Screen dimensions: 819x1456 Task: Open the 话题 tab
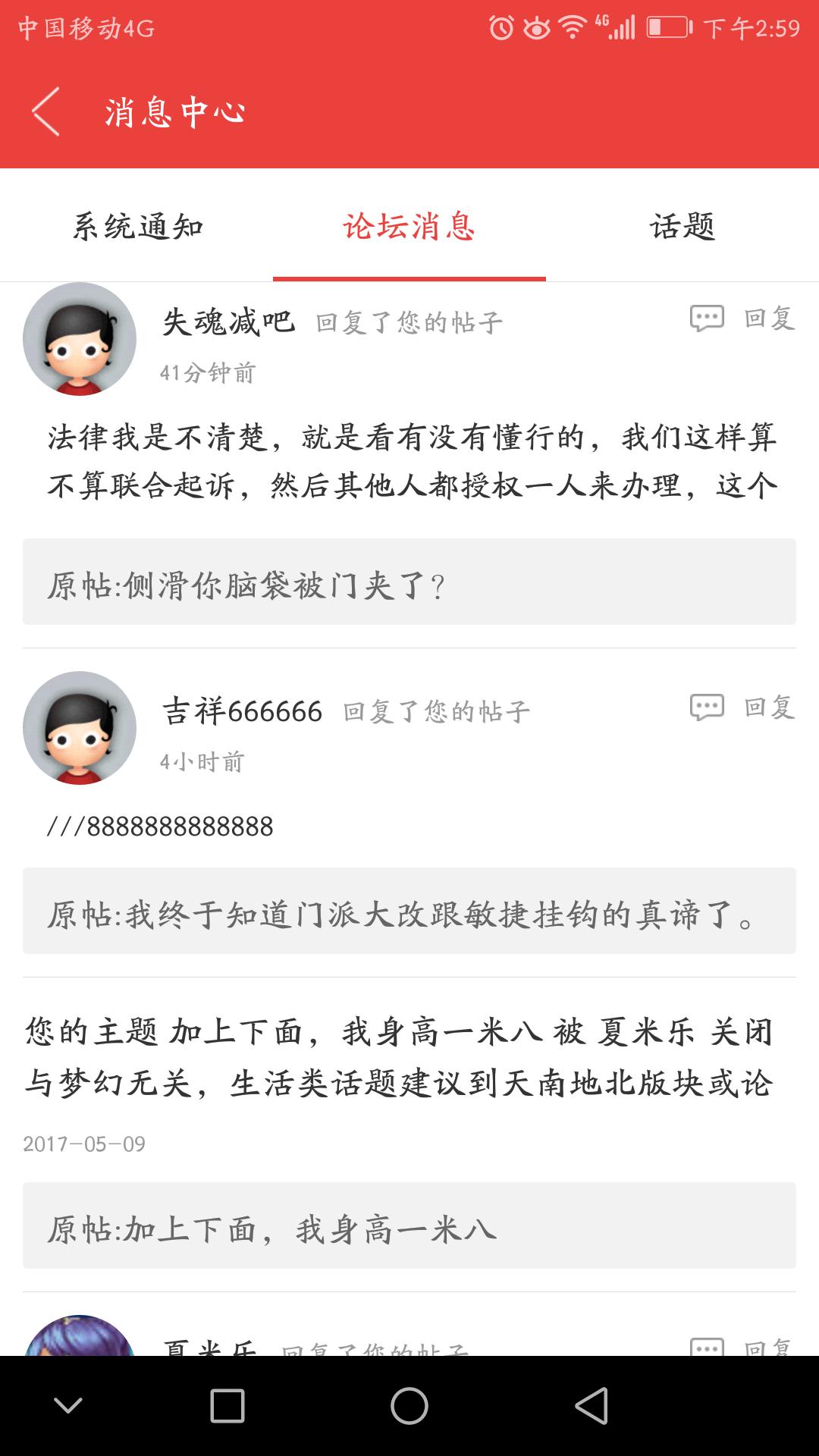[x=682, y=226]
